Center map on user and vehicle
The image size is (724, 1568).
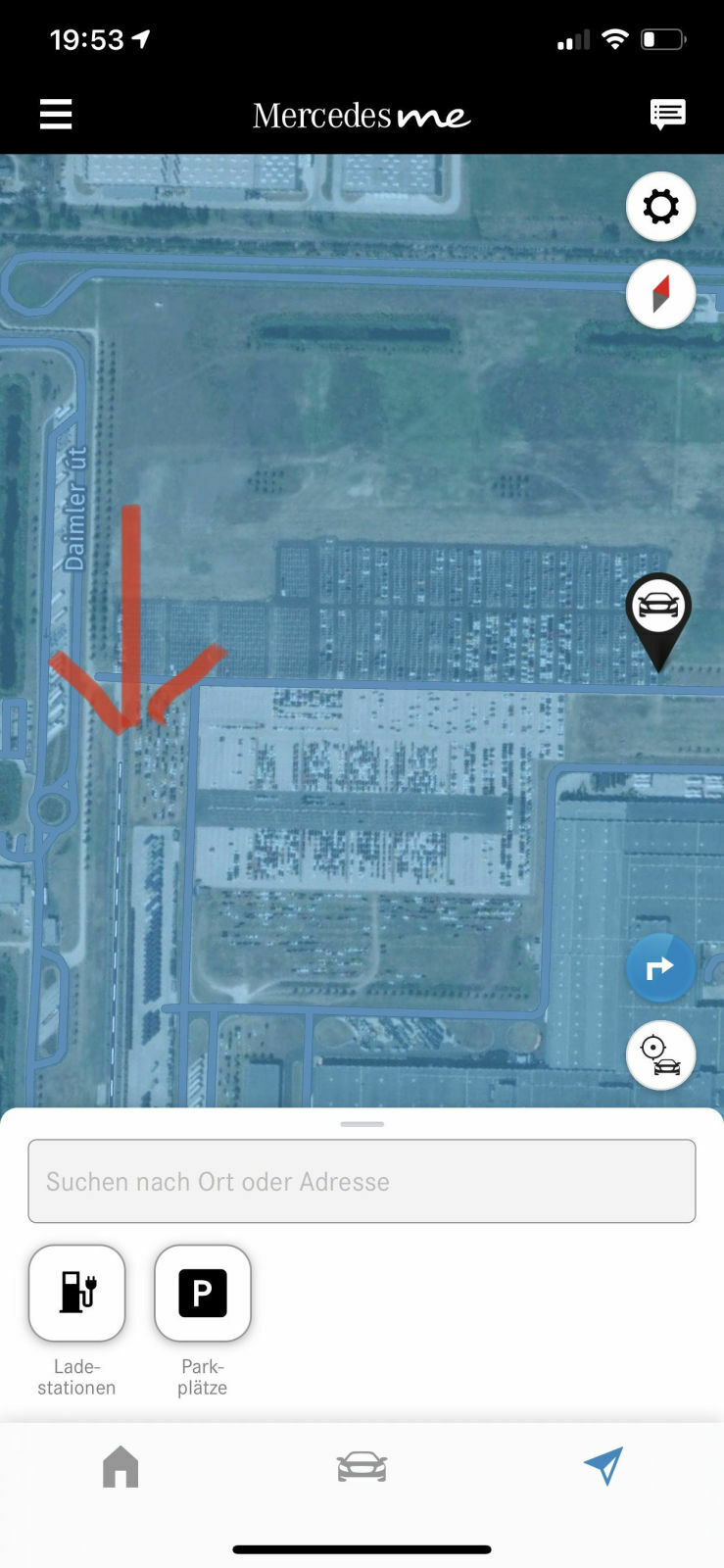660,1055
